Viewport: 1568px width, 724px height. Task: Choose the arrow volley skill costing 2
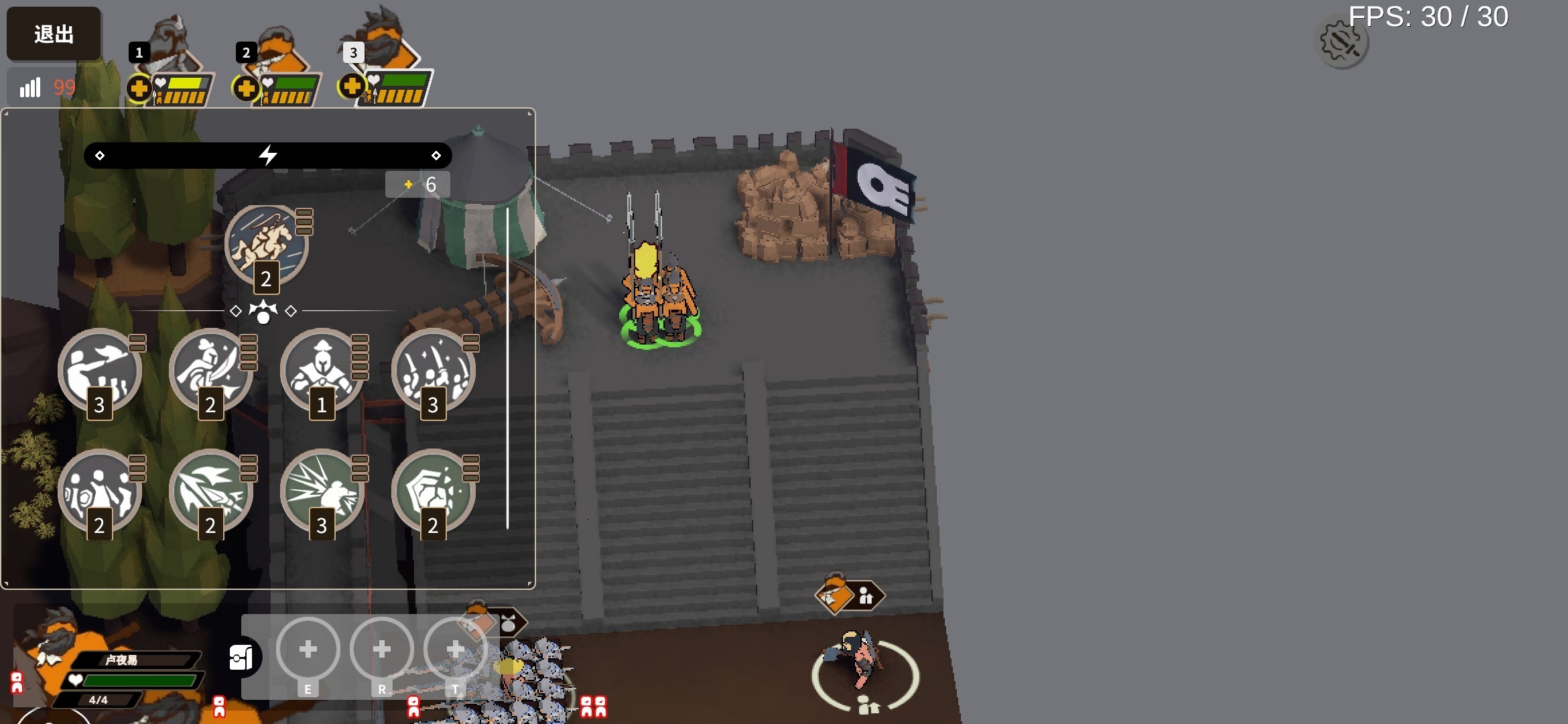pos(210,491)
